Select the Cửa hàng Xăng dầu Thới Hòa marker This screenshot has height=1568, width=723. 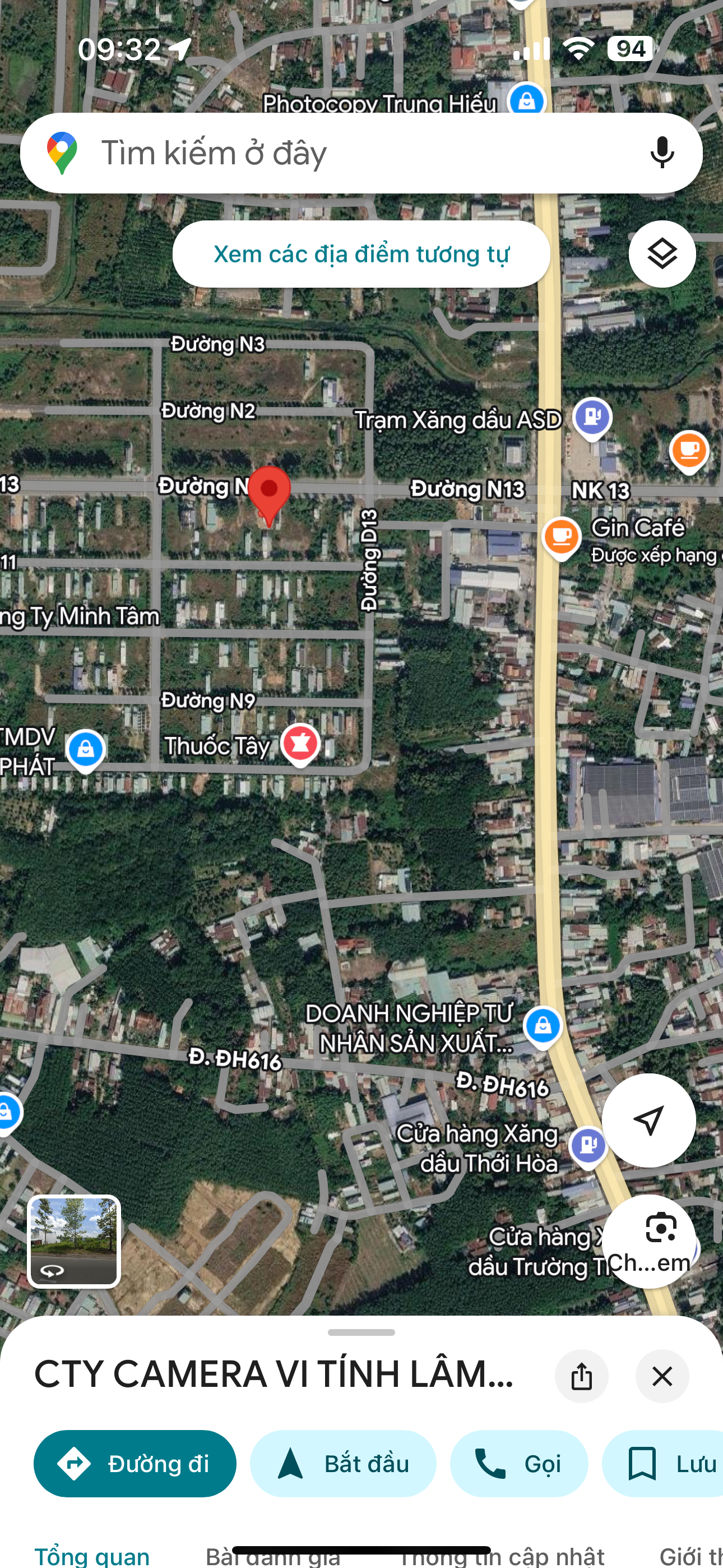tap(587, 1146)
